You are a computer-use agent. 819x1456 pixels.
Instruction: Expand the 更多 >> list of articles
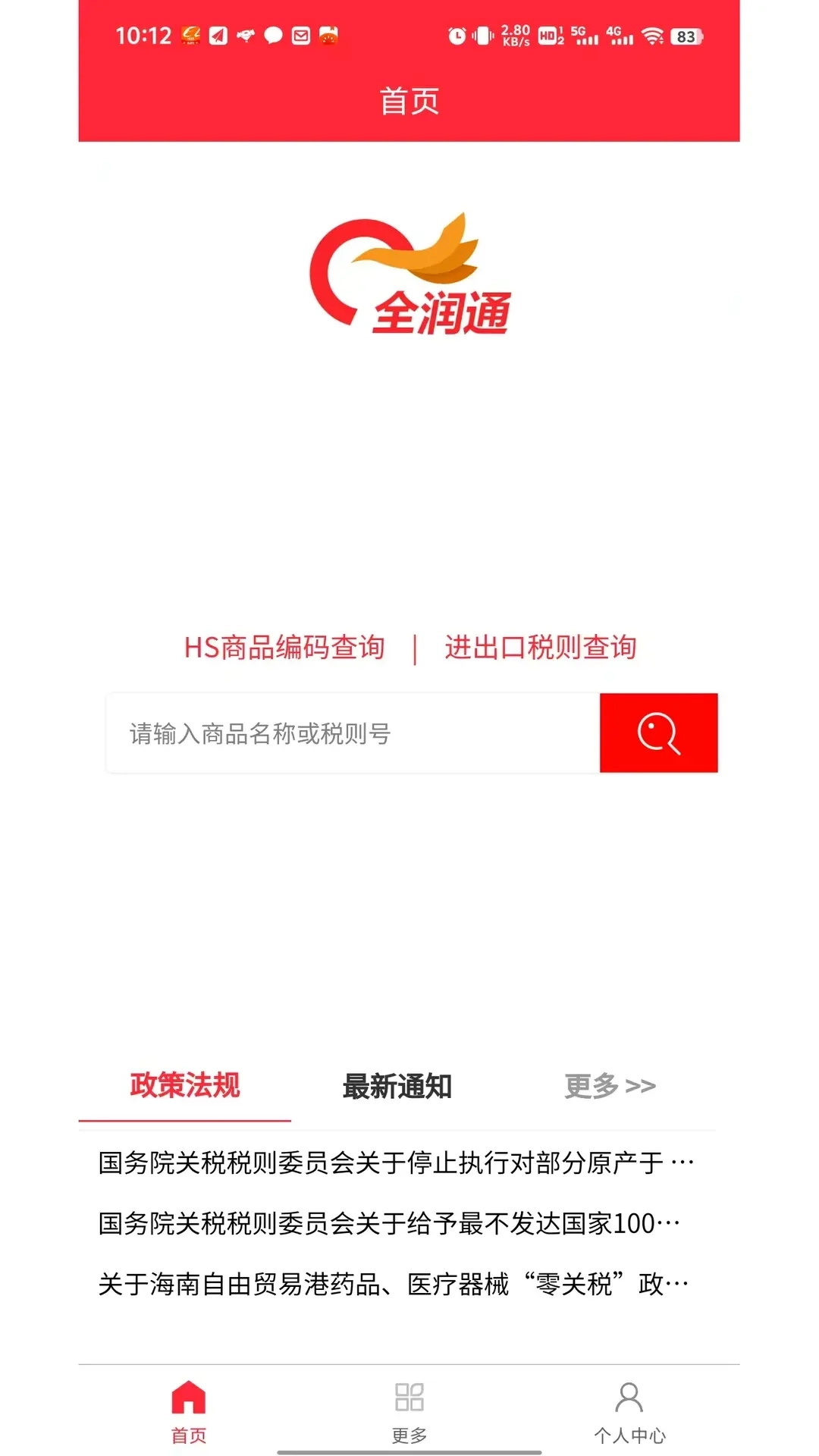pyautogui.click(x=609, y=1086)
